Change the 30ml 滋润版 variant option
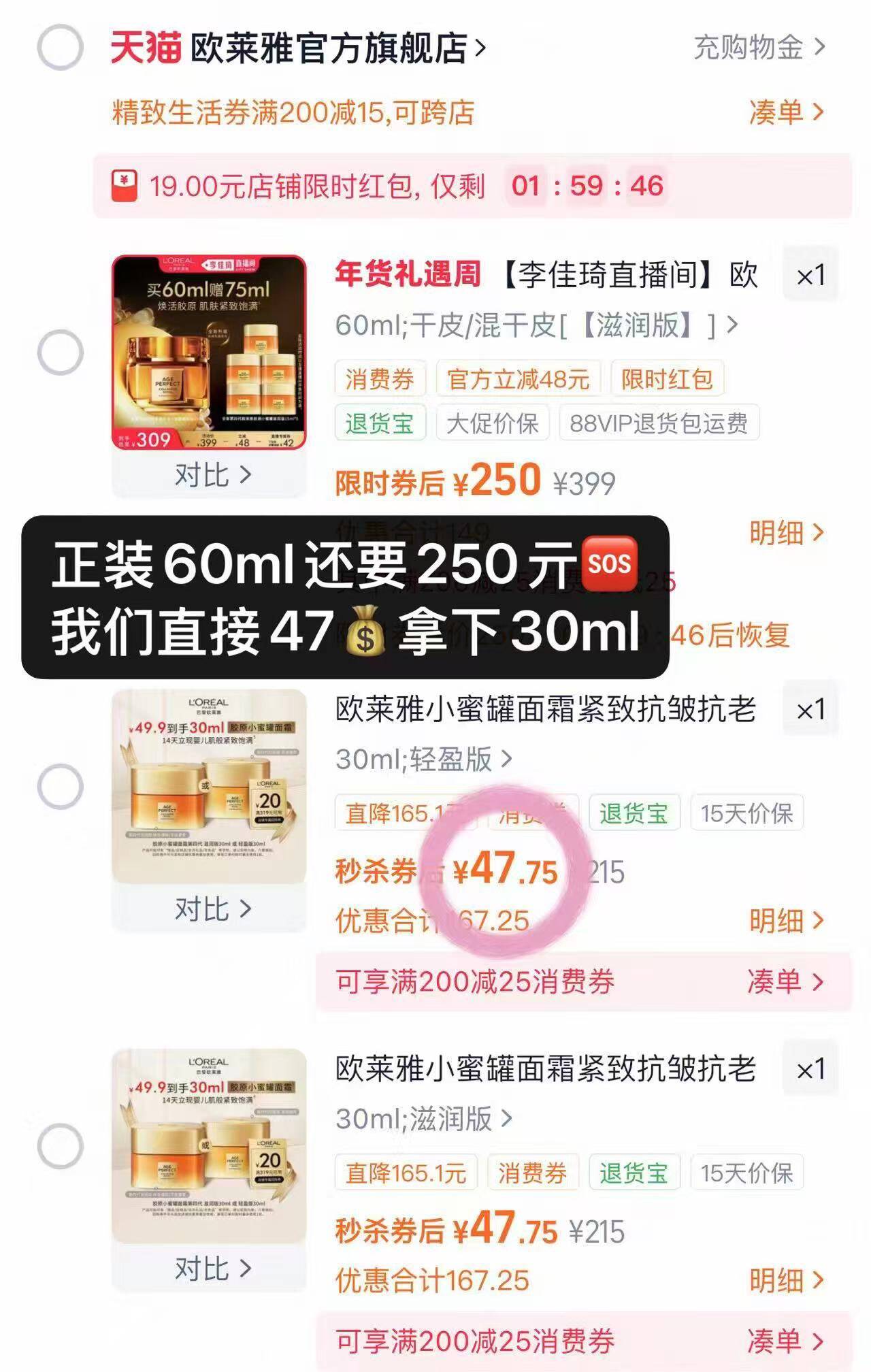871x1372 pixels. click(423, 1119)
